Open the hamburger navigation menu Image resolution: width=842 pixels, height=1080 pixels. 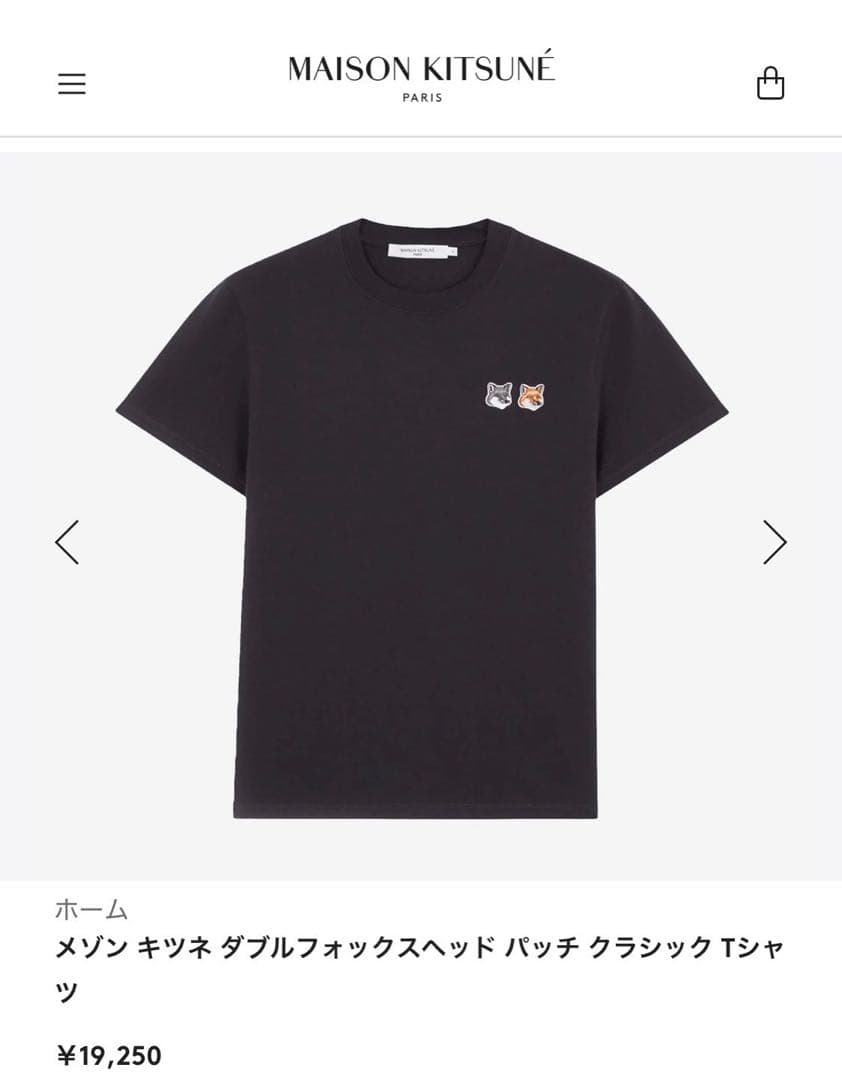pyautogui.click(x=71, y=82)
